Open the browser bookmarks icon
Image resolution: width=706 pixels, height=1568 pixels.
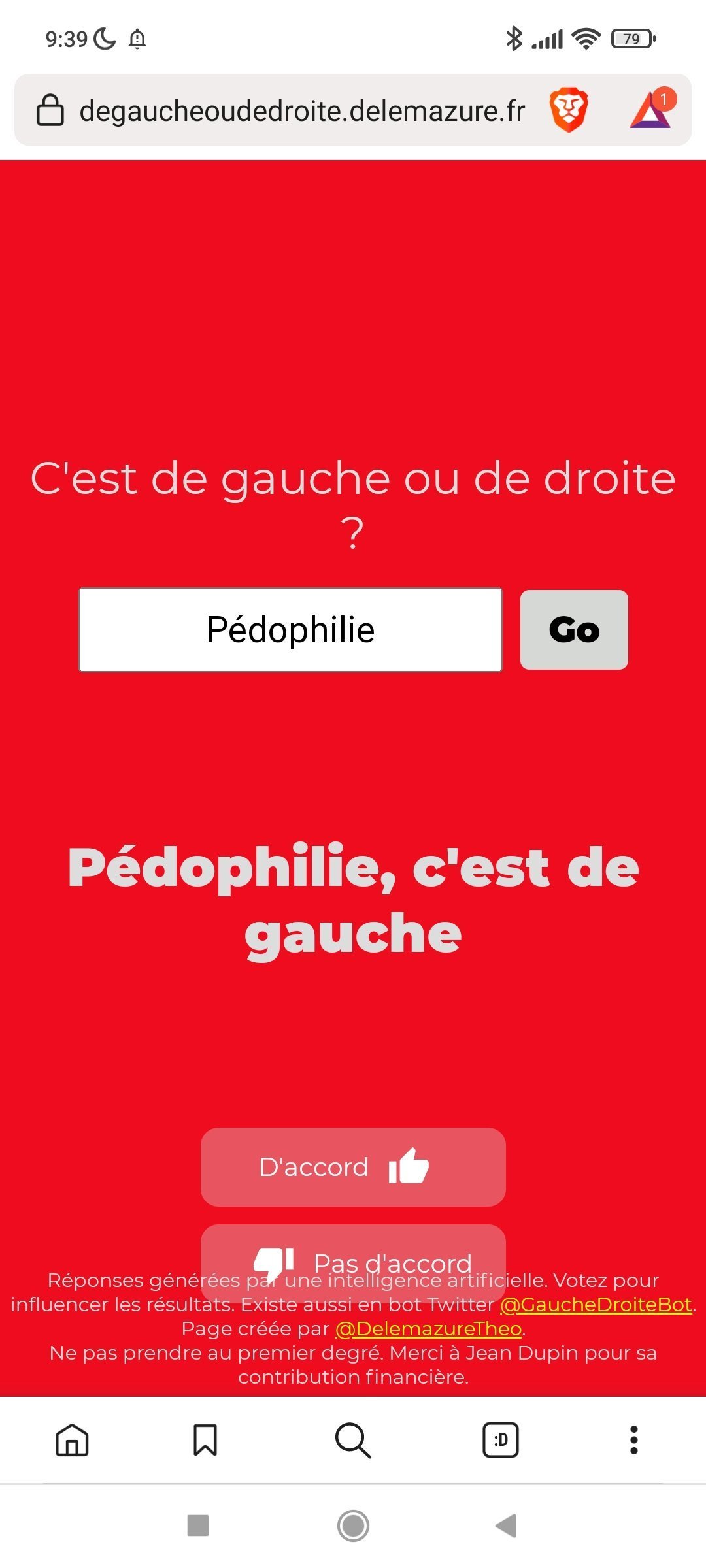pyautogui.click(x=205, y=1441)
